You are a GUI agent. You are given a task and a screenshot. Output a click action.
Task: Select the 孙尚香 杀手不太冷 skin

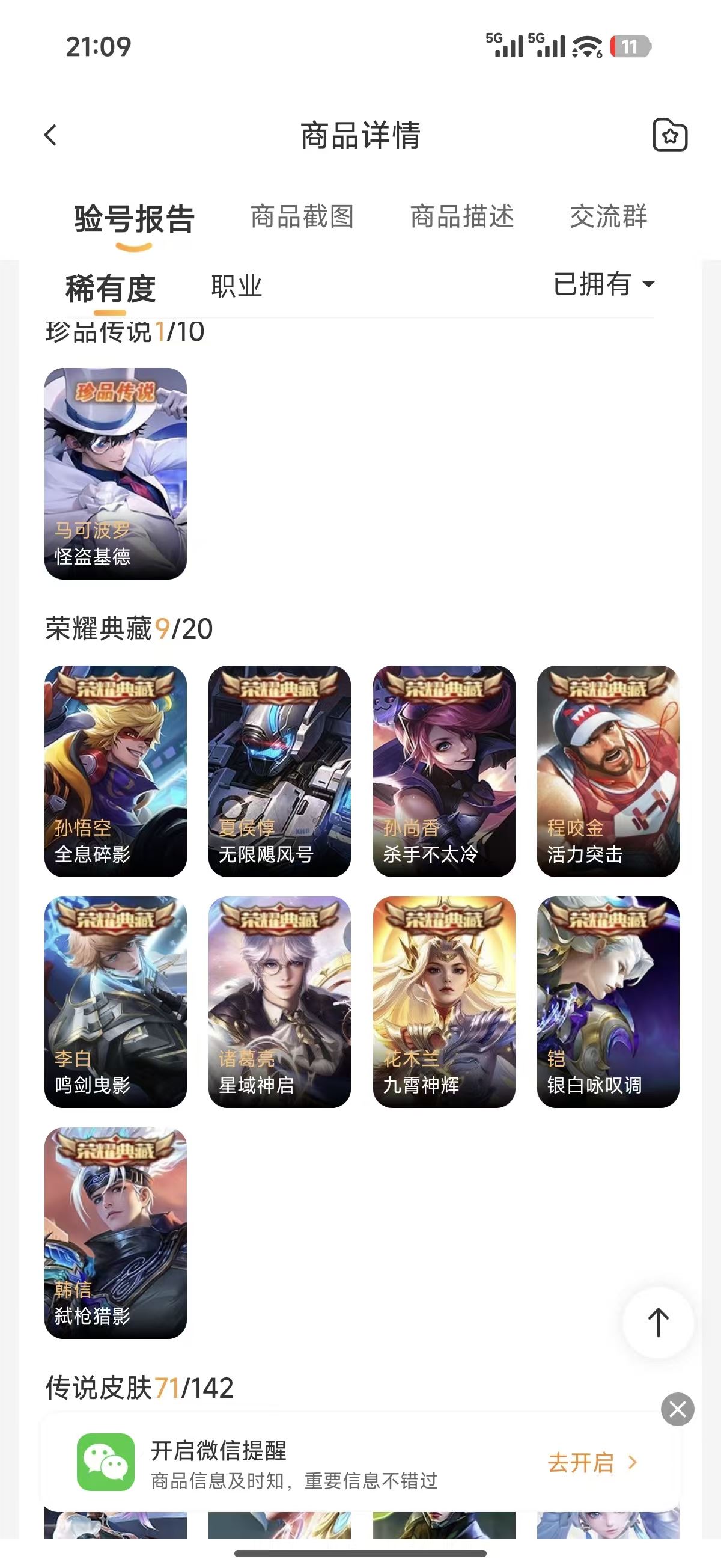443,771
